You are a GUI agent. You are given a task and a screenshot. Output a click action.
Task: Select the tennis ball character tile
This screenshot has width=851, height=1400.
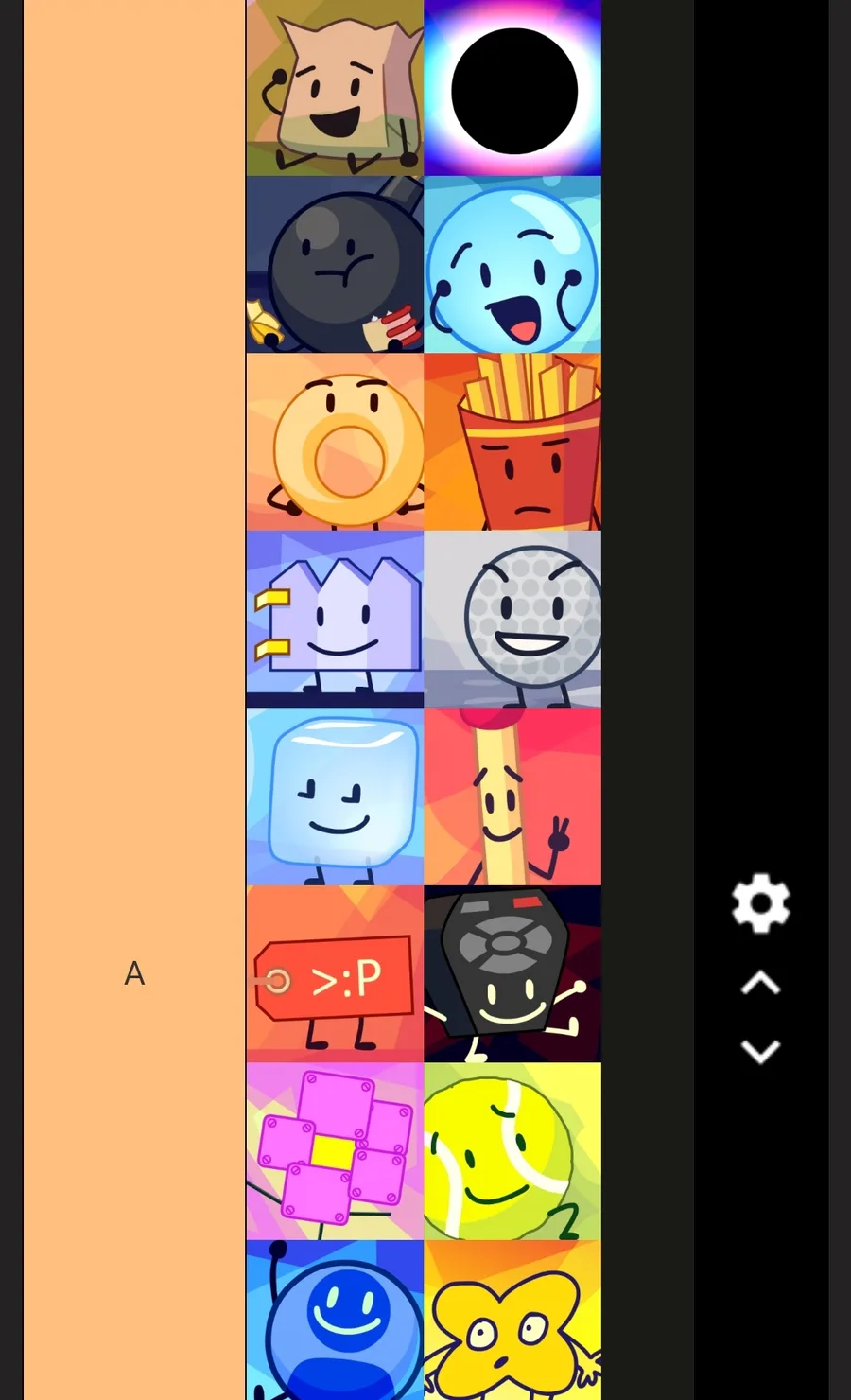(512, 1151)
